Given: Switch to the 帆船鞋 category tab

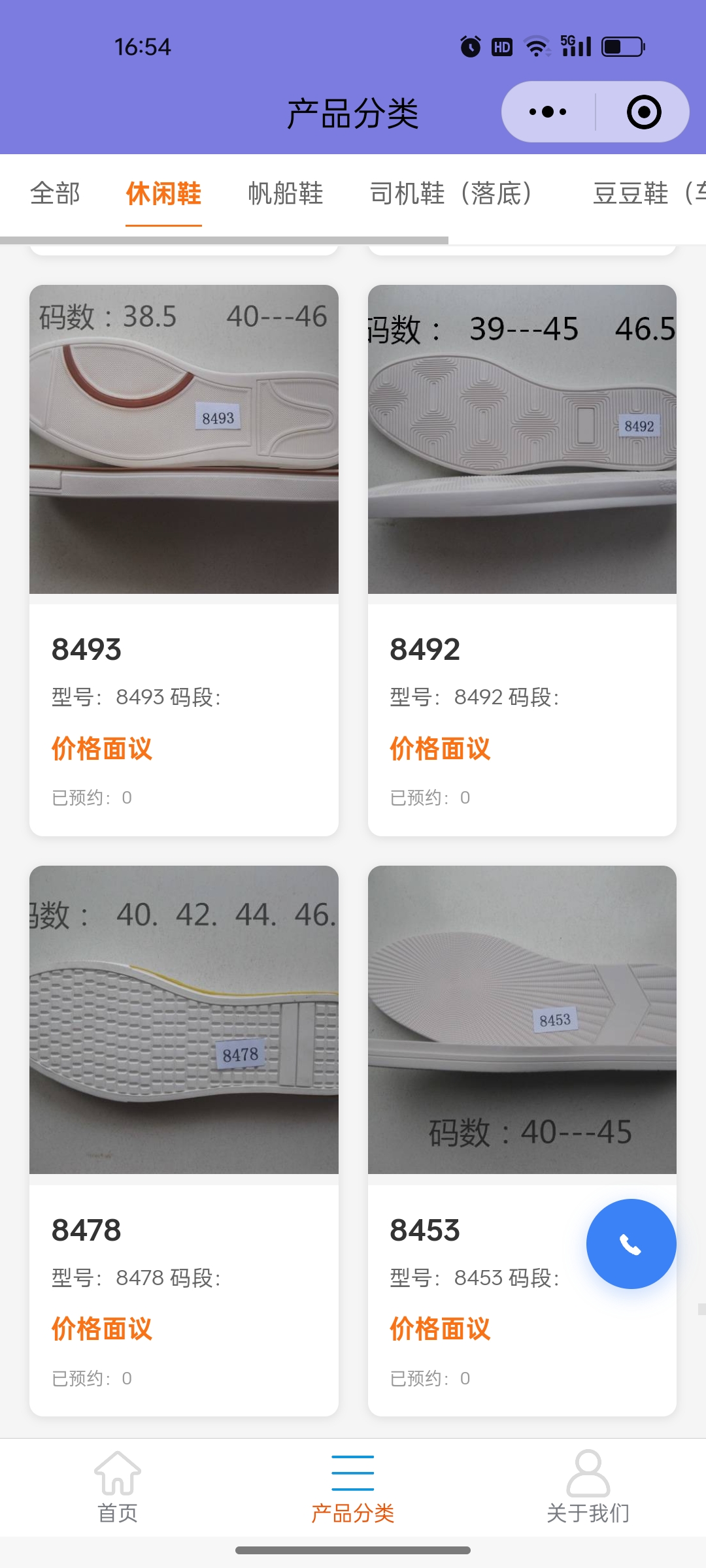Looking at the screenshot, I should 286,193.
